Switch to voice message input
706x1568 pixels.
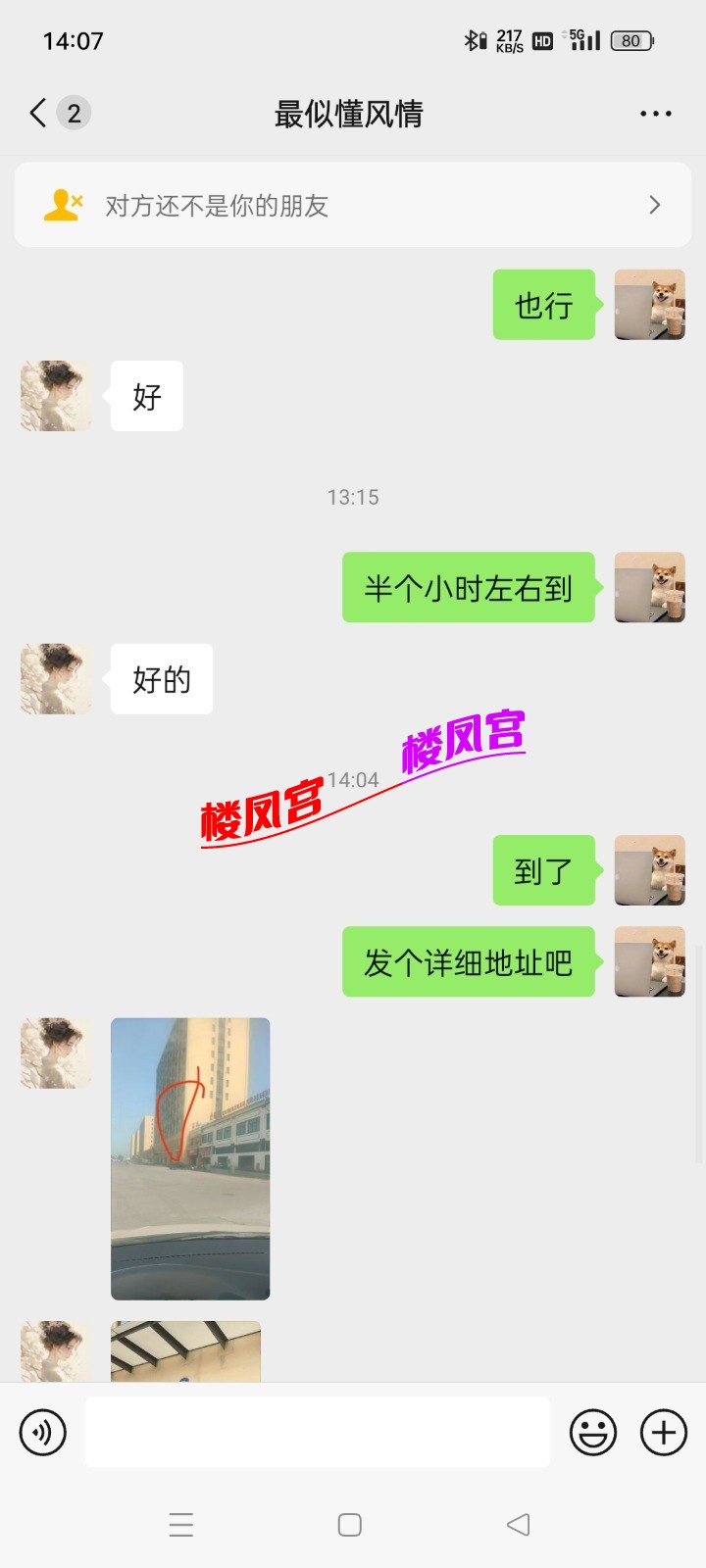(x=43, y=1433)
